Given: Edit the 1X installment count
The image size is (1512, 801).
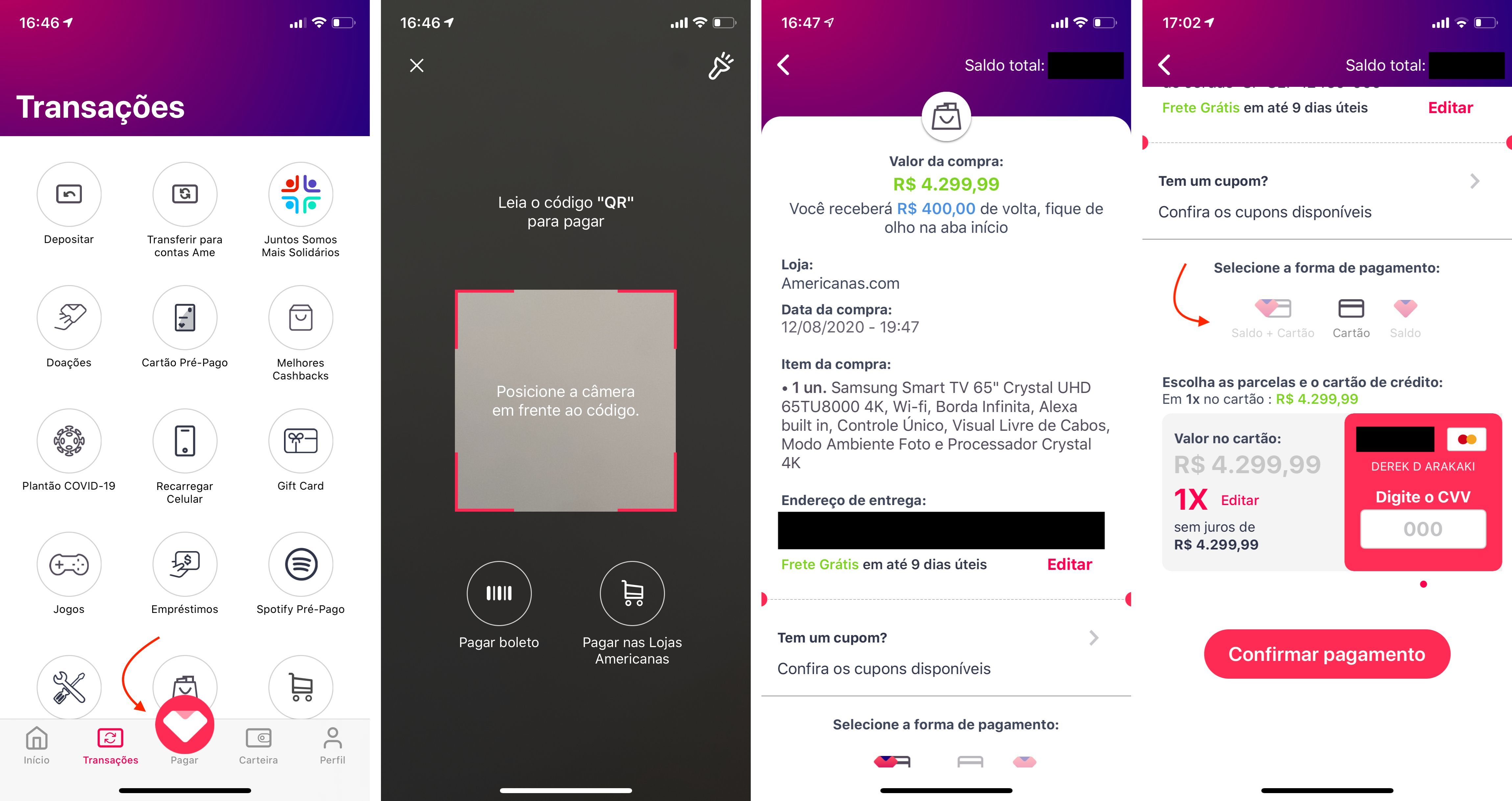Looking at the screenshot, I should click(x=1240, y=500).
